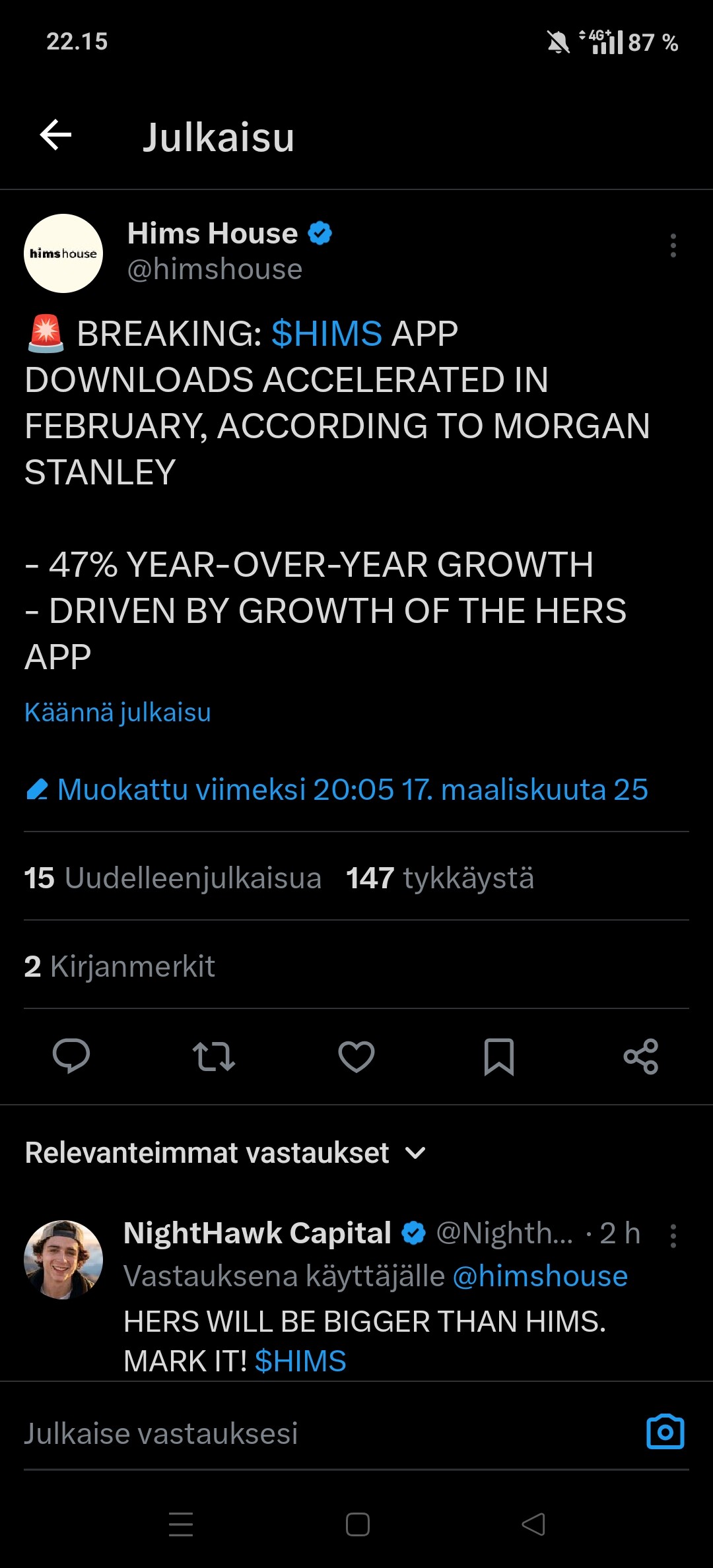This screenshot has height=1568, width=713.
Task: Share the Hims House post
Action: click(x=641, y=1057)
